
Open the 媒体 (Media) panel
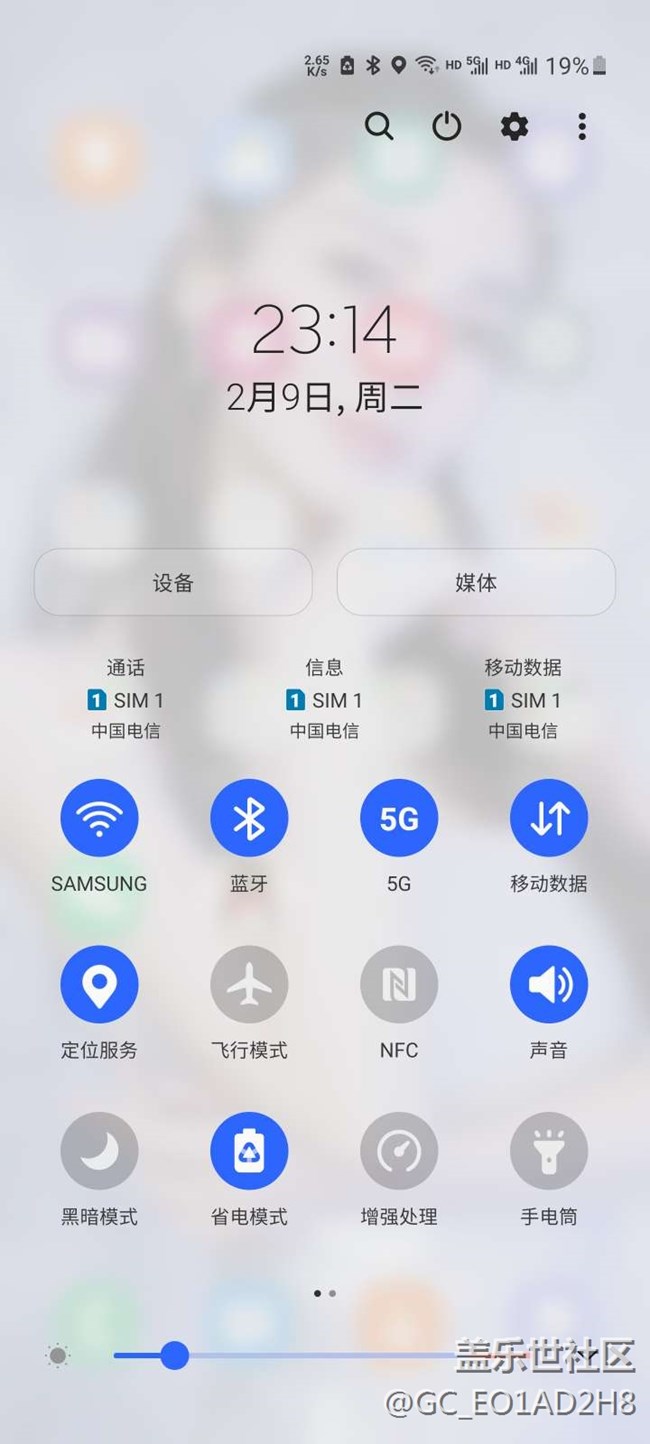476,582
